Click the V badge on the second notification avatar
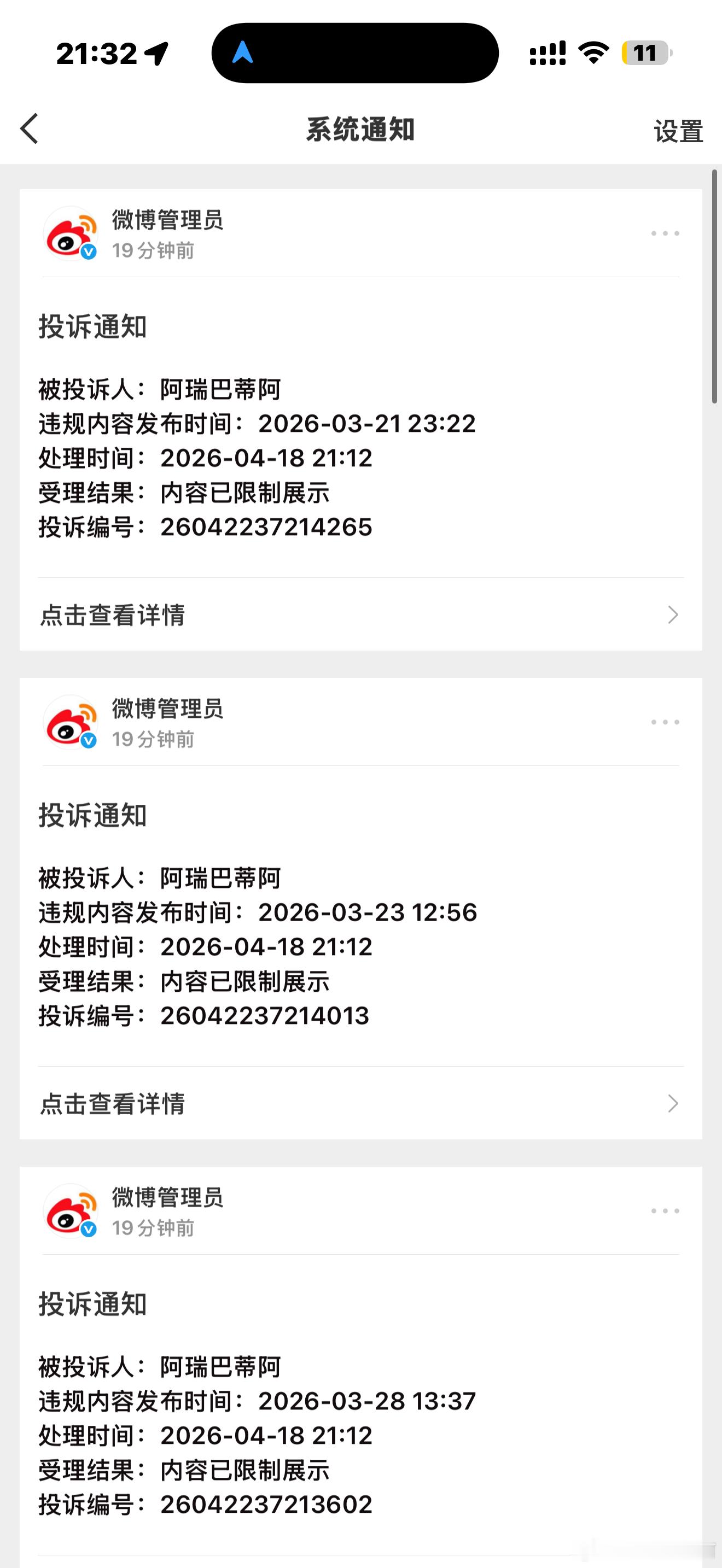 coord(88,741)
